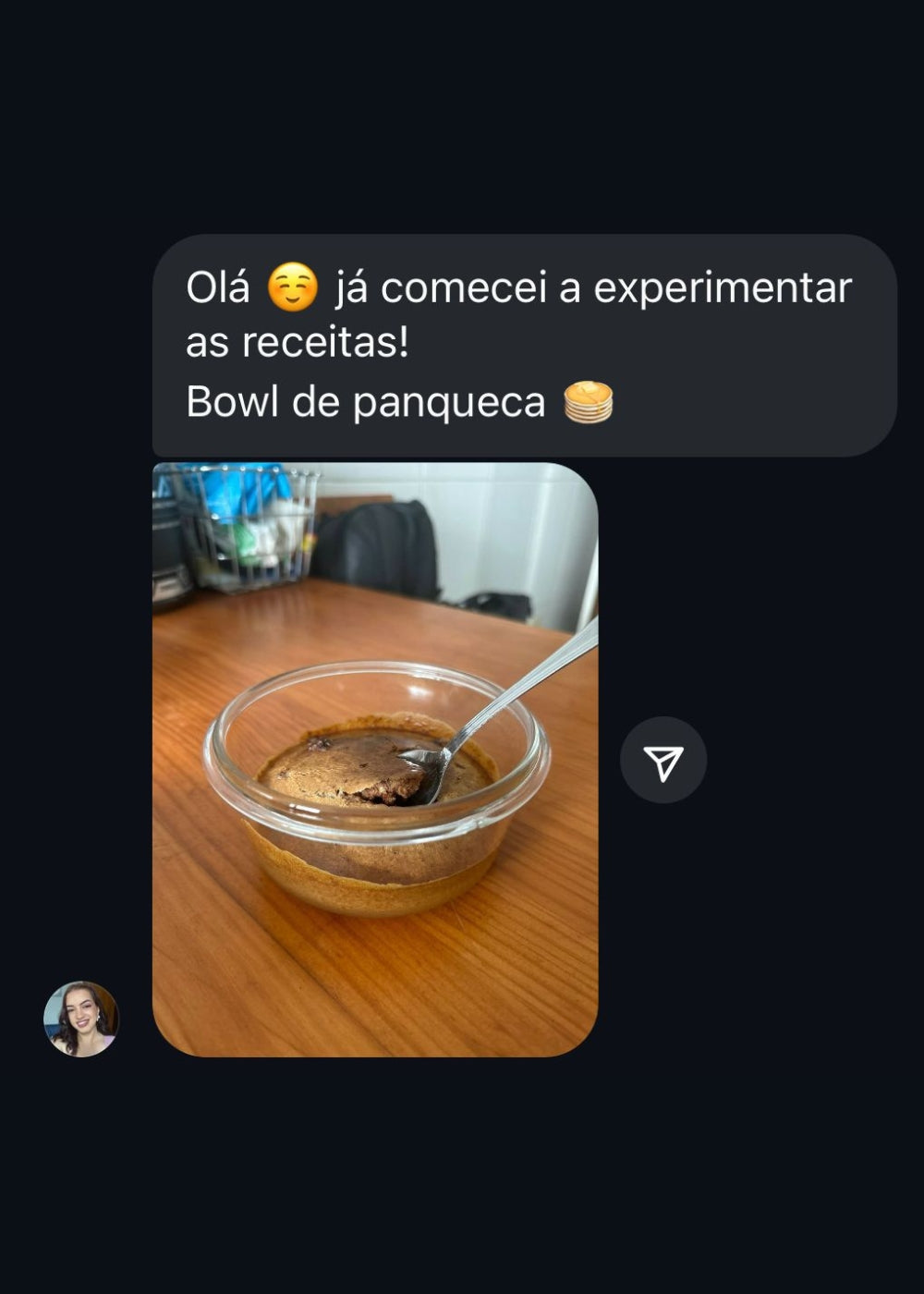Forward the pancake bowl photo
The height and width of the screenshot is (1294, 924).
(663, 761)
